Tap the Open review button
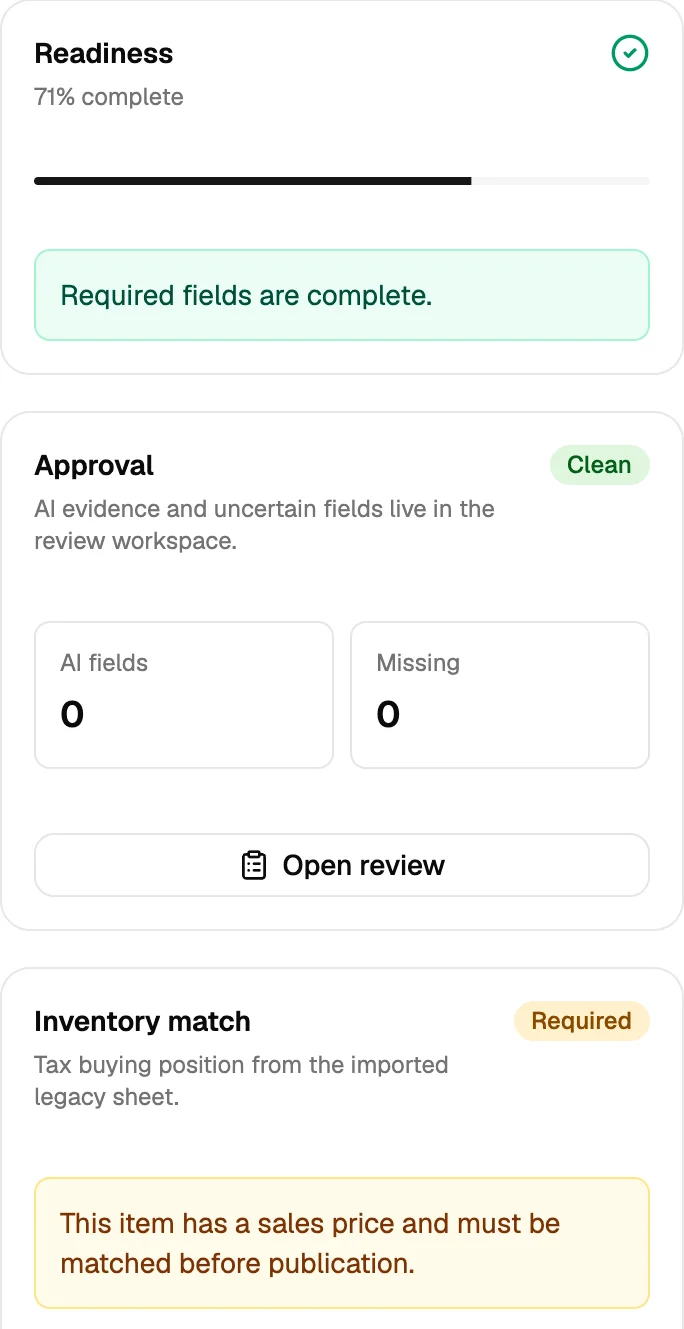 point(342,865)
